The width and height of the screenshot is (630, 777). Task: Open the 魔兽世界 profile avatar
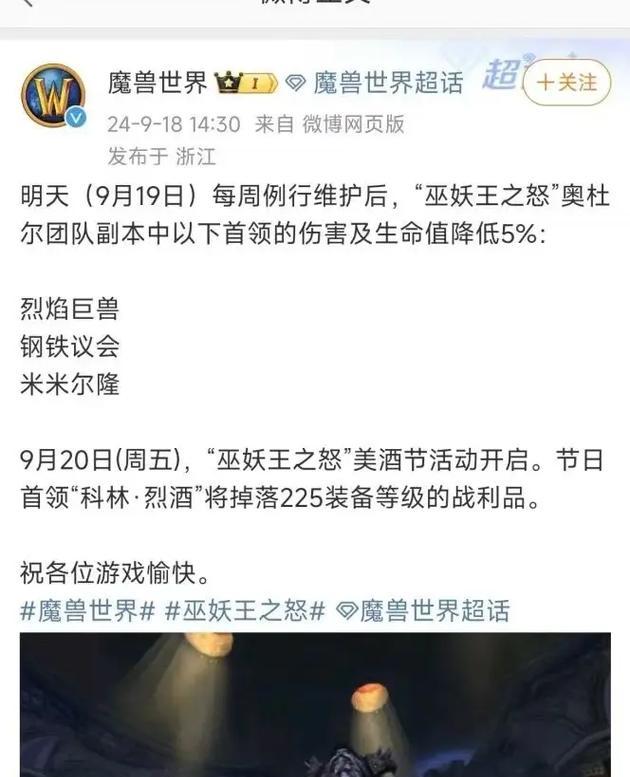coord(53,96)
